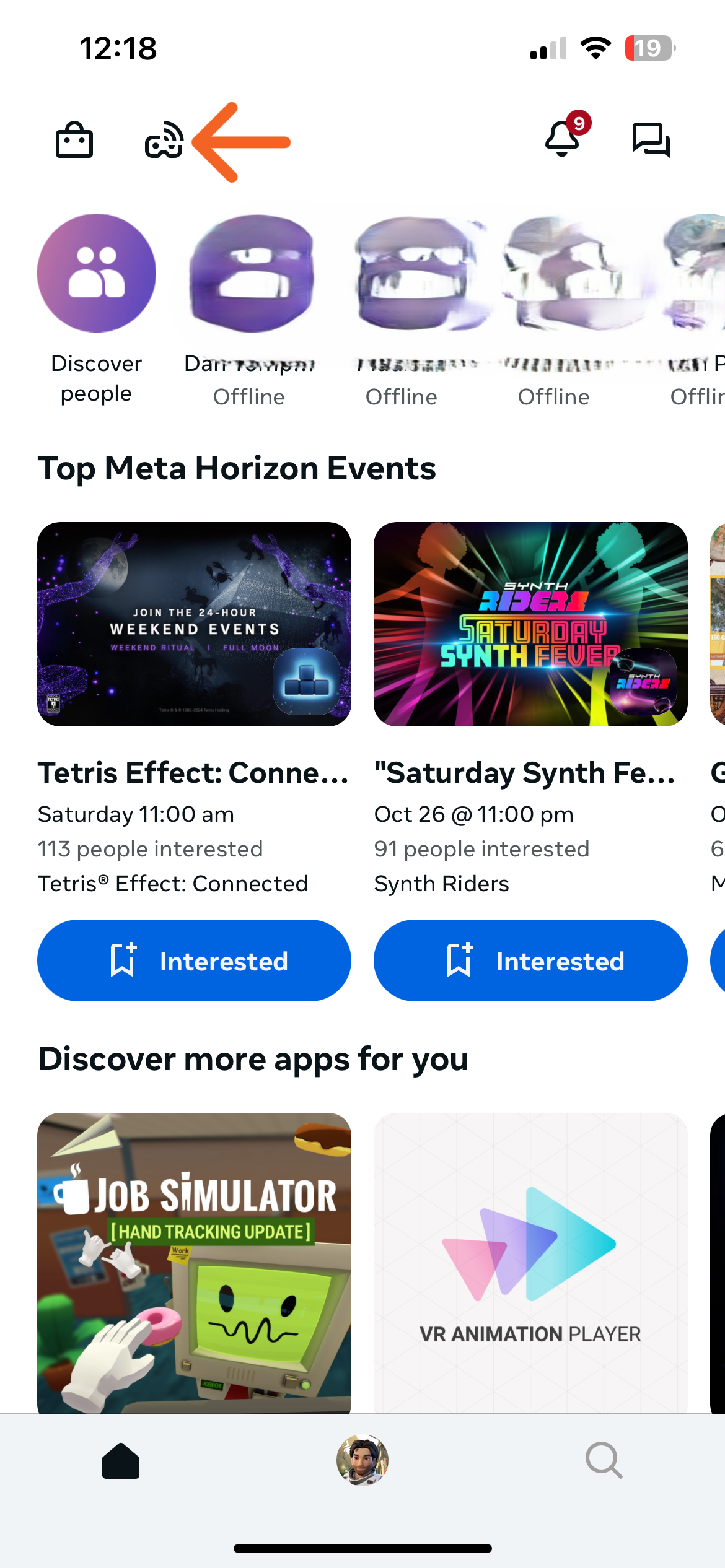Open the Saturday Synth Fever event card
Viewport: 725px width, 1568px height.
[530, 624]
